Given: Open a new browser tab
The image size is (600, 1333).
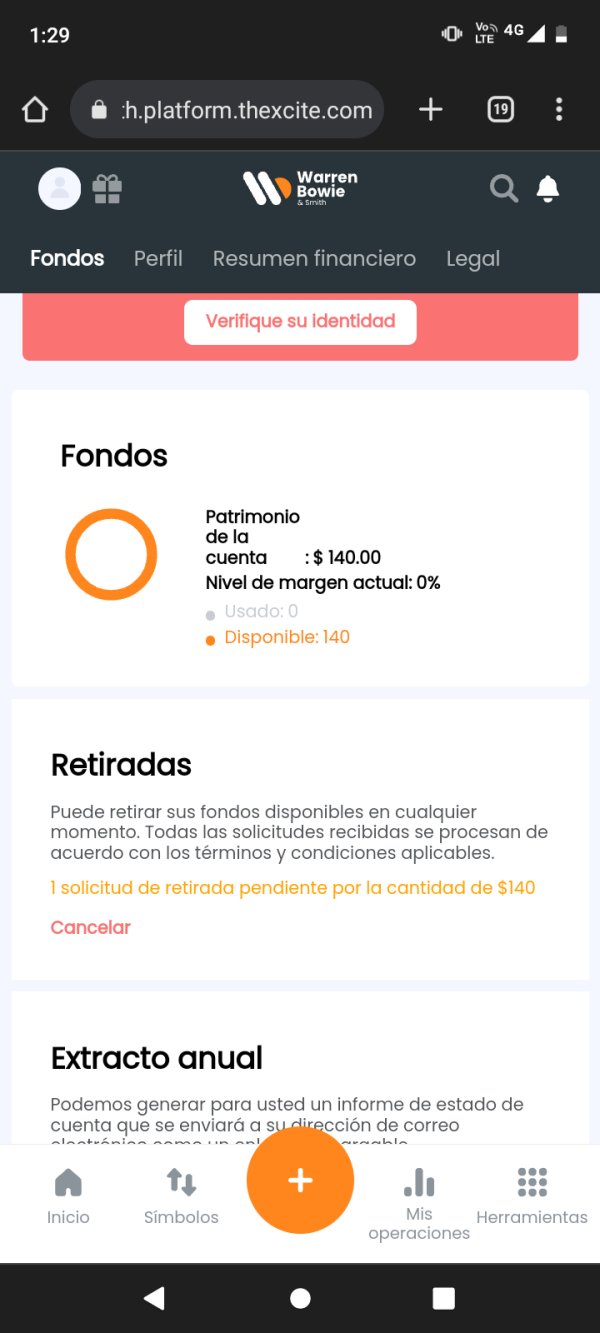Looking at the screenshot, I should tap(430, 110).
